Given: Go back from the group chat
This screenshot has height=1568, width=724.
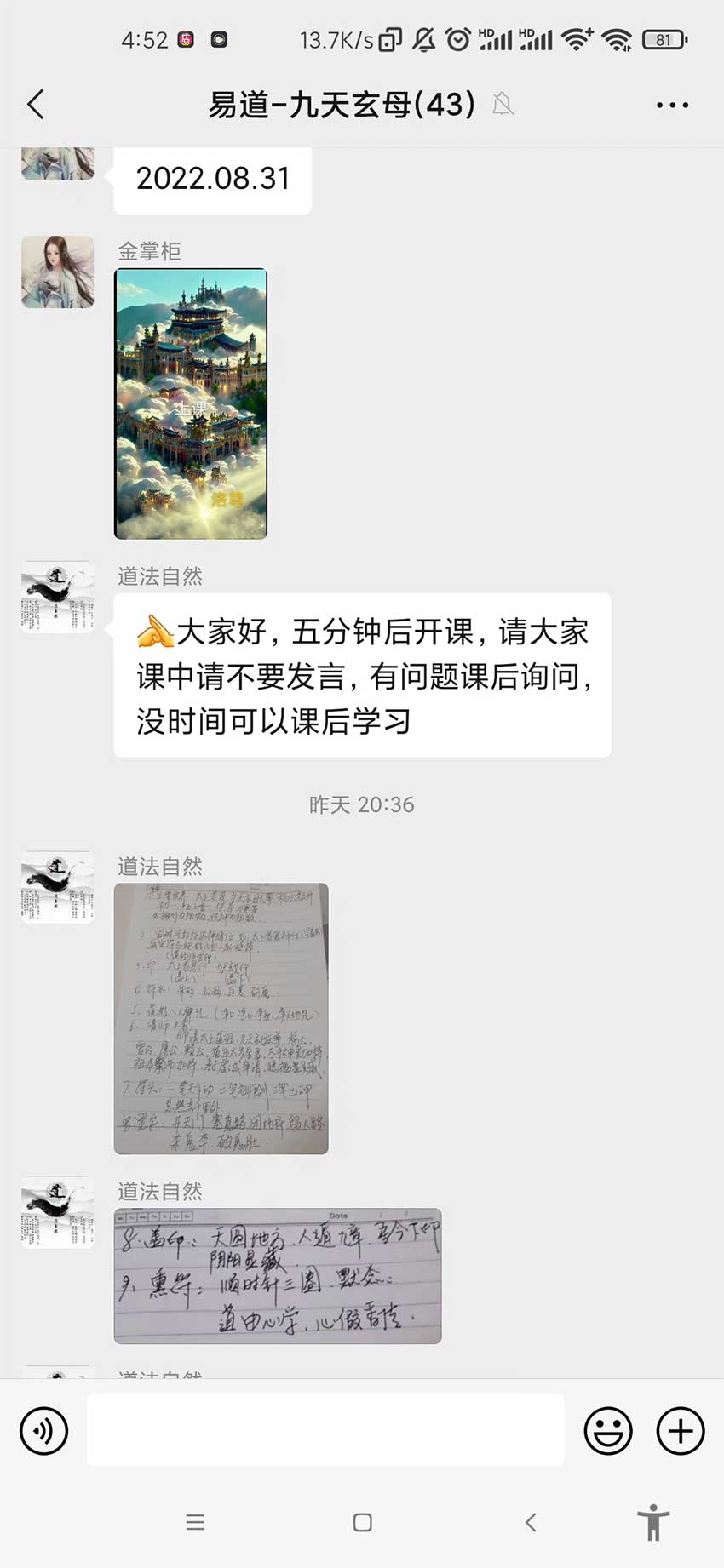Looking at the screenshot, I should [x=36, y=105].
